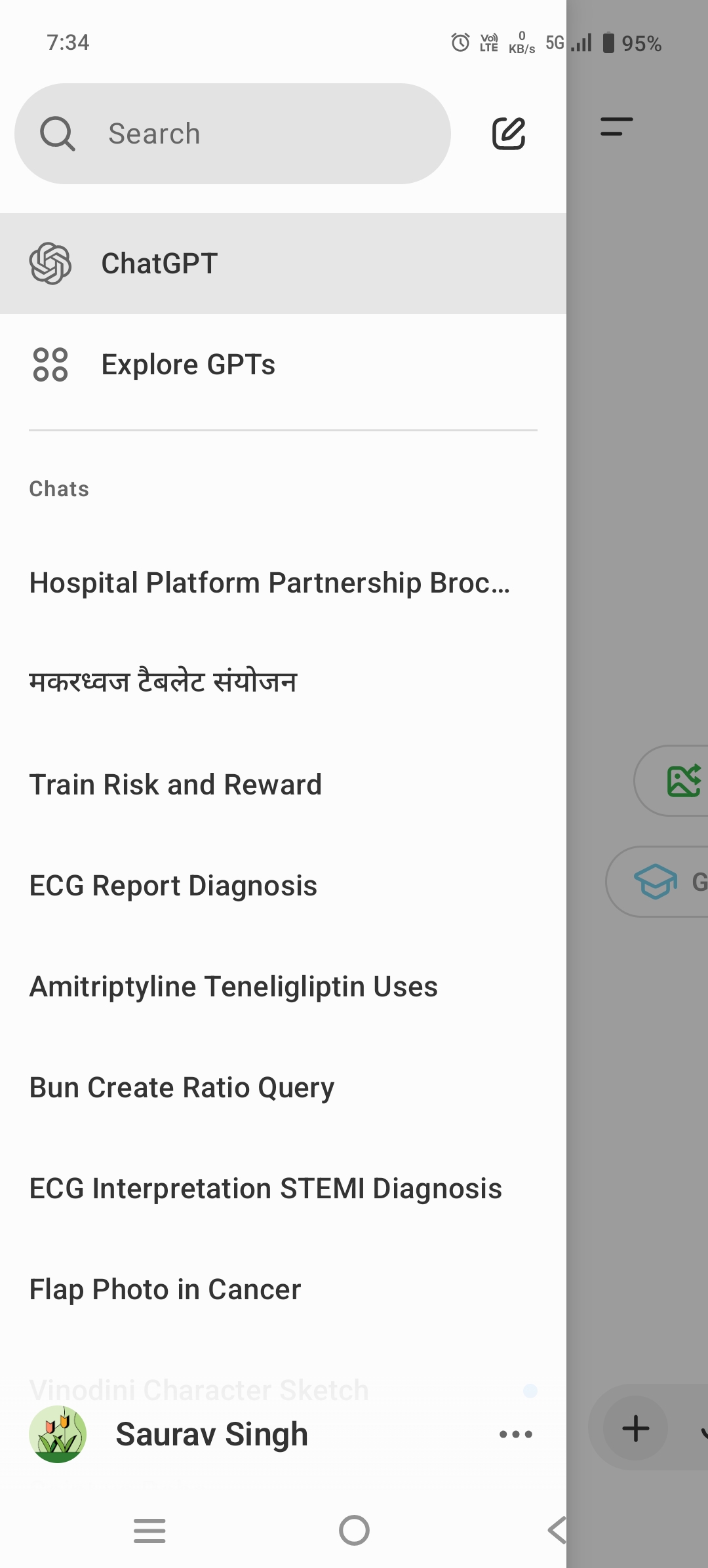Open ECG Report Diagnosis chat
The image size is (708, 1568).
pyautogui.click(x=174, y=886)
